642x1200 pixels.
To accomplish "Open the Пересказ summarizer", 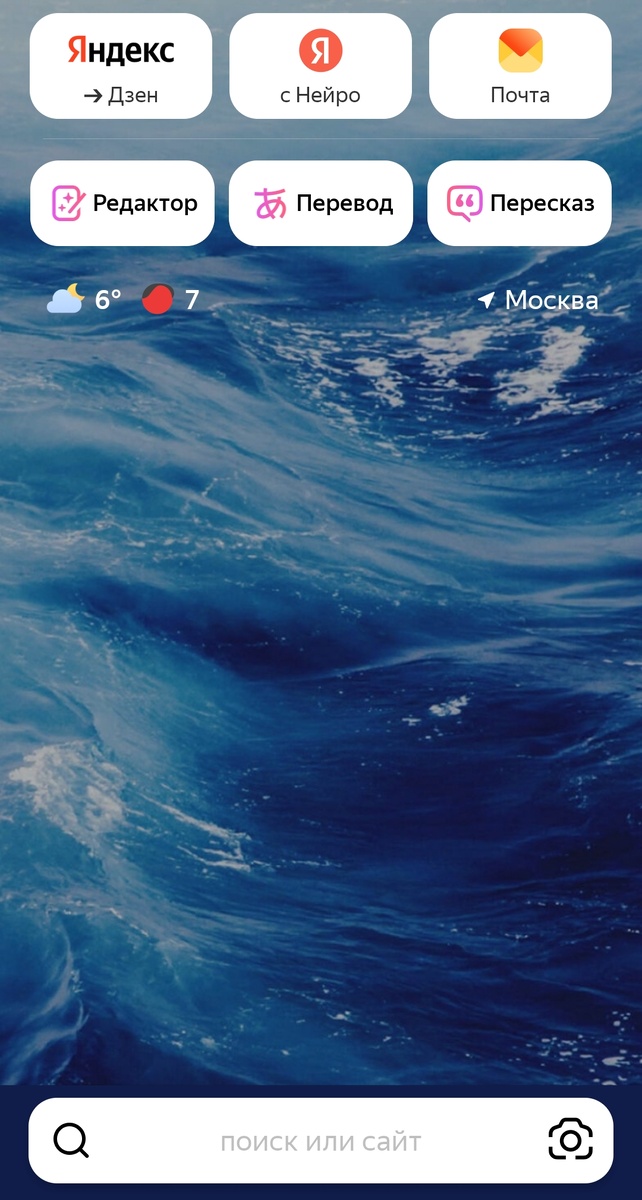I will (x=519, y=203).
